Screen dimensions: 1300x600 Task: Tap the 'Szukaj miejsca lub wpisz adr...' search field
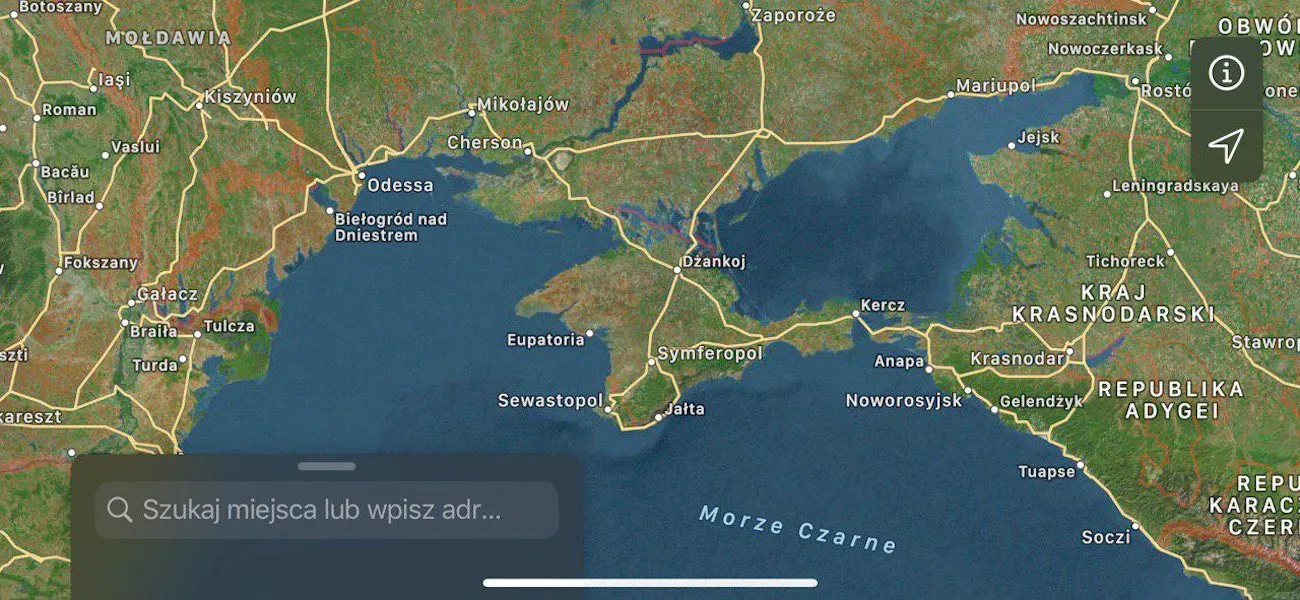pyautogui.click(x=326, y=510)
